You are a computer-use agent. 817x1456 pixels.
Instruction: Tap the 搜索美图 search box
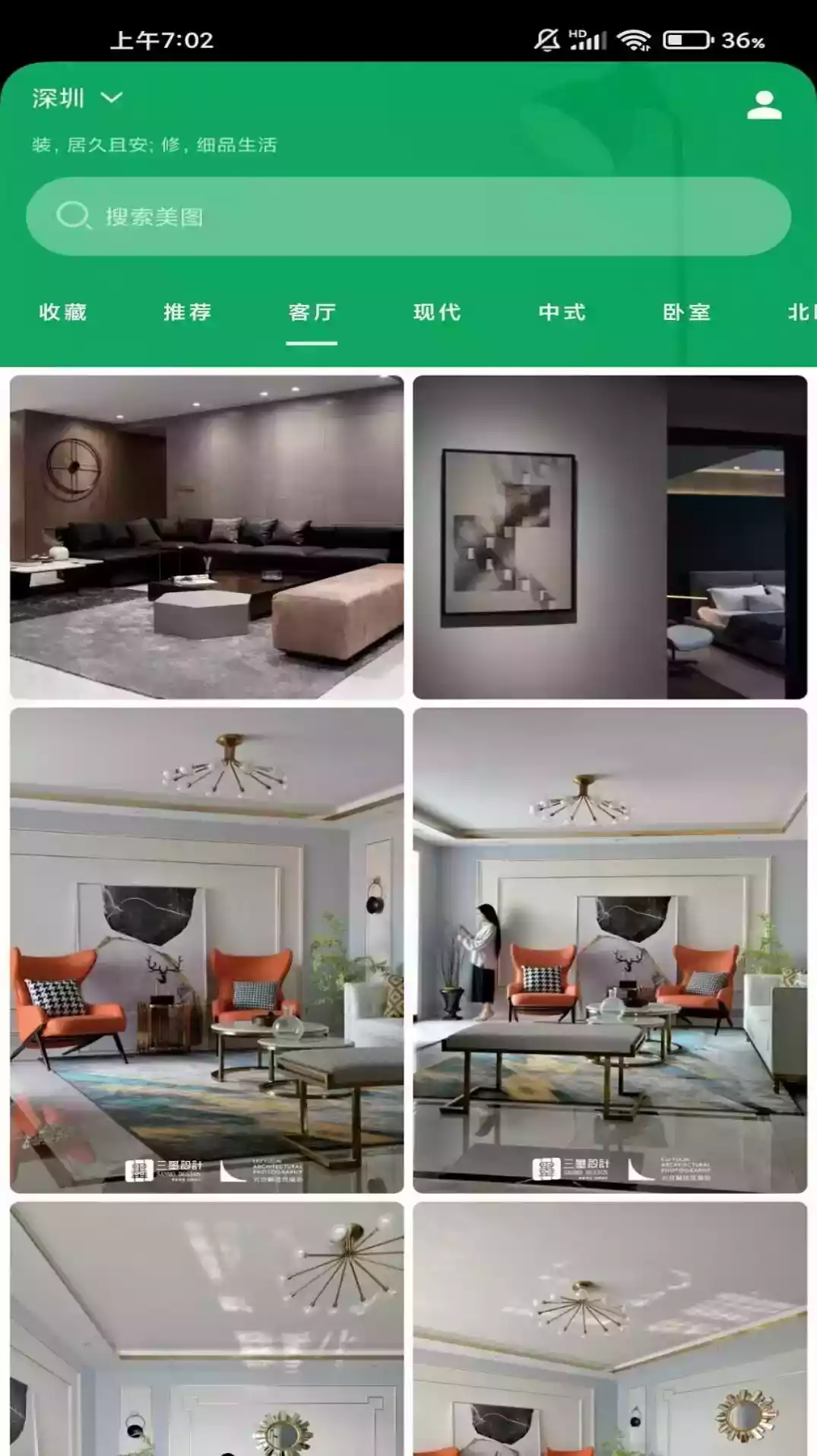pyautogui.click(x=408, y=217)
